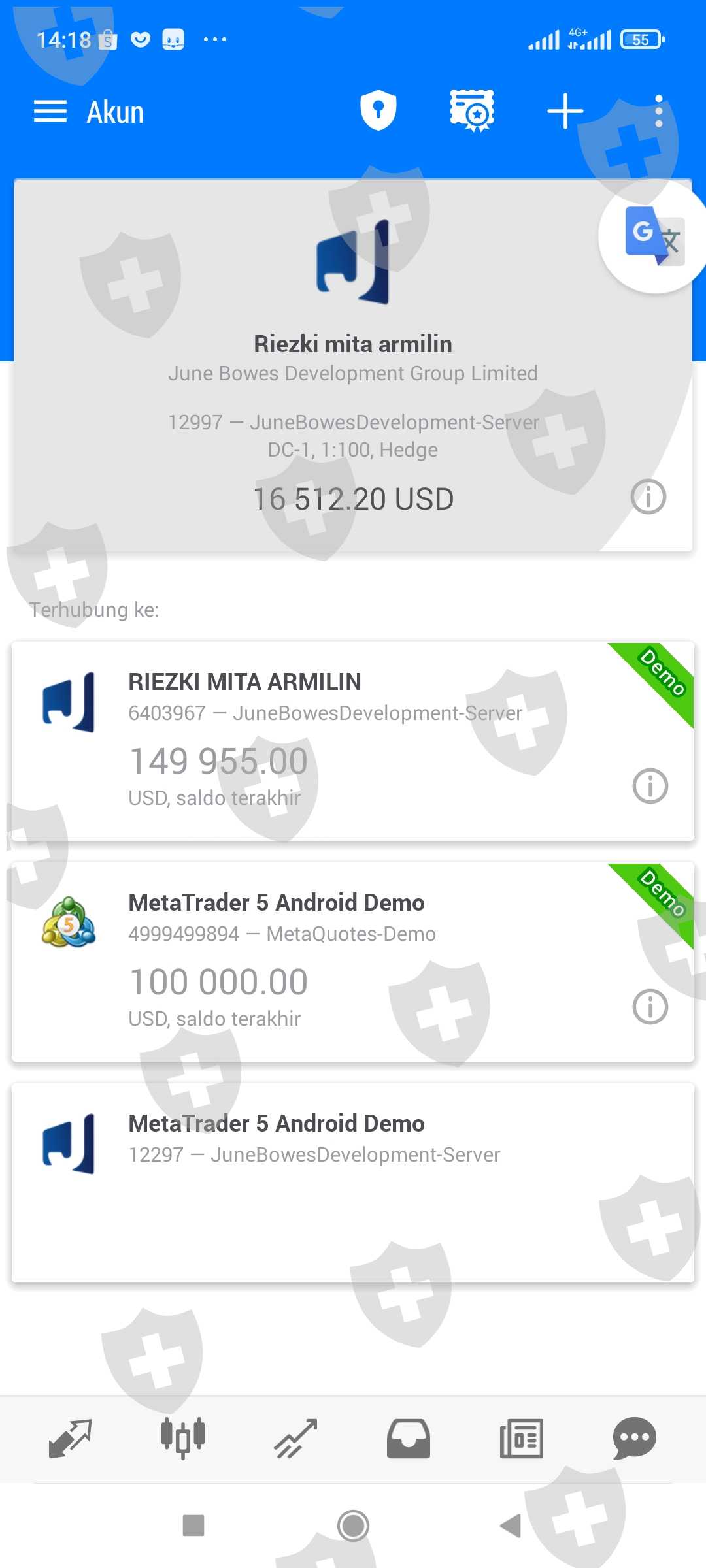This screenshot has height=1568, width=706.
Task: Open the history inbox tab
Action: coord(409,1439)
